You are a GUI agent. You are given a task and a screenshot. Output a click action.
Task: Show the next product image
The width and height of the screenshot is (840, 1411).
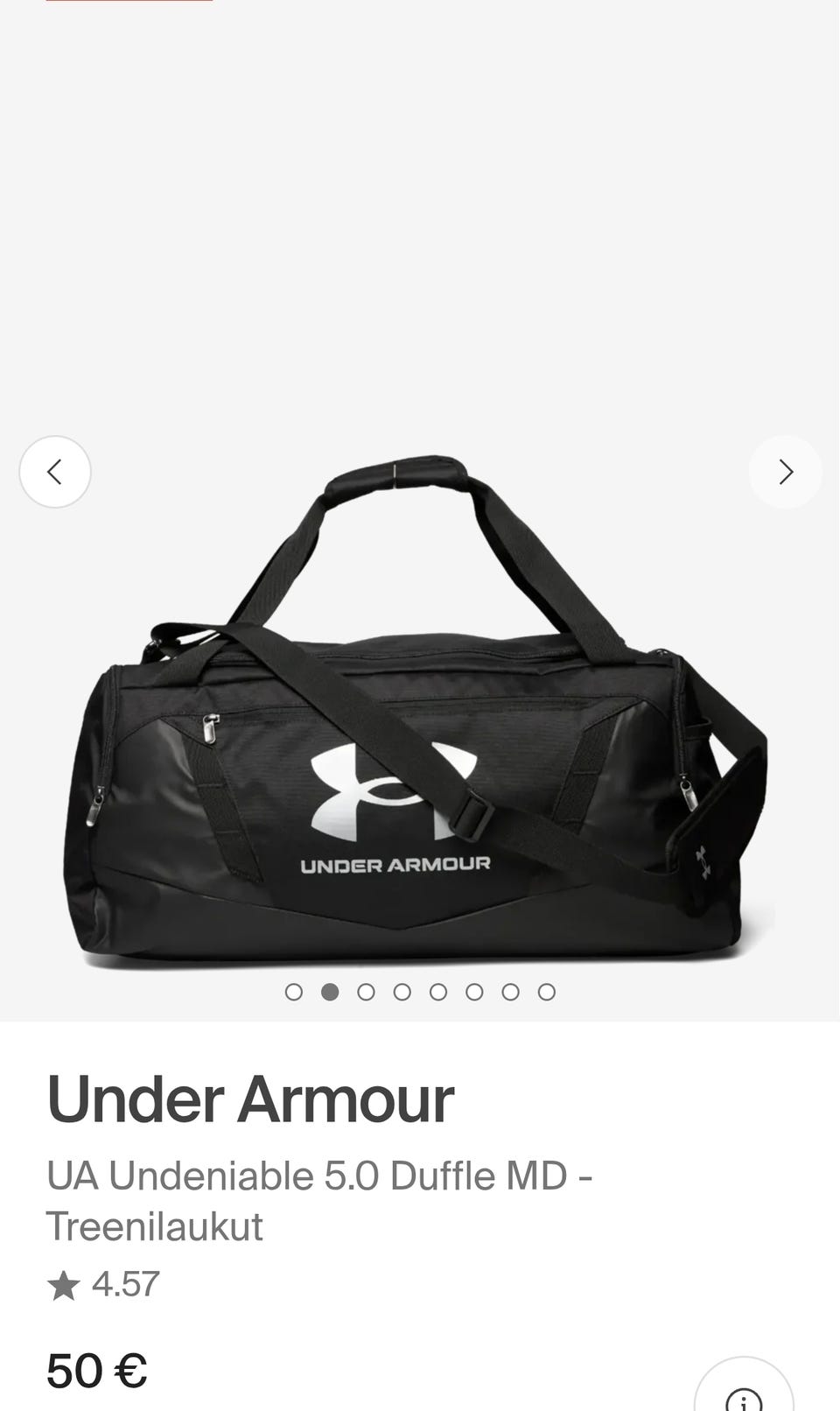click(785, 472)
